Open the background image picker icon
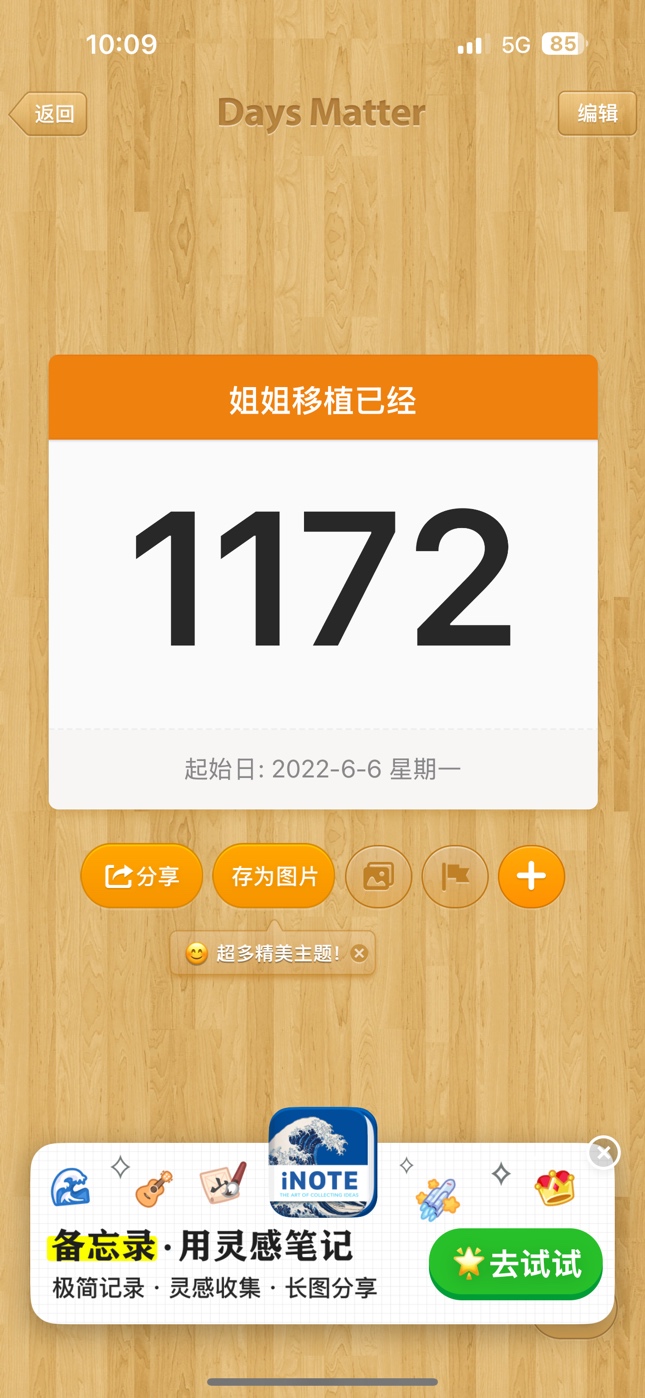This screenshot has height=1398, width=645. point(378,877)
